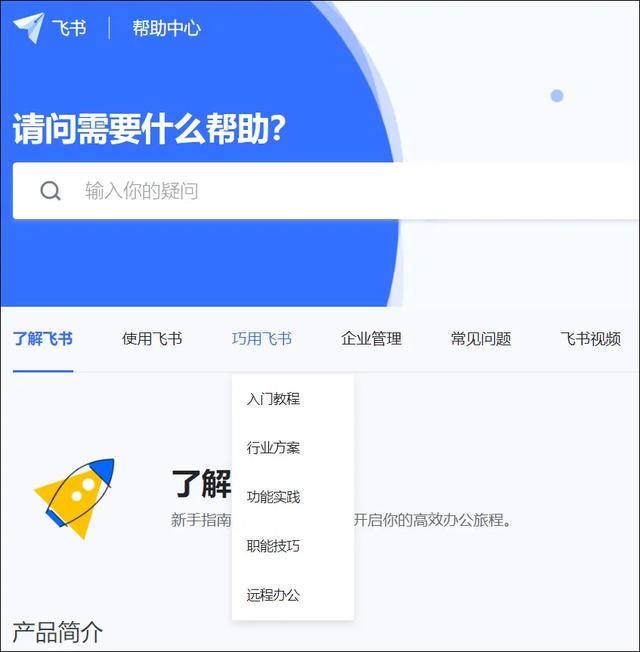The height and width of the screenshot is (652, 640).
Task: Tap the magnifier search icon
Action: [50, 191]
